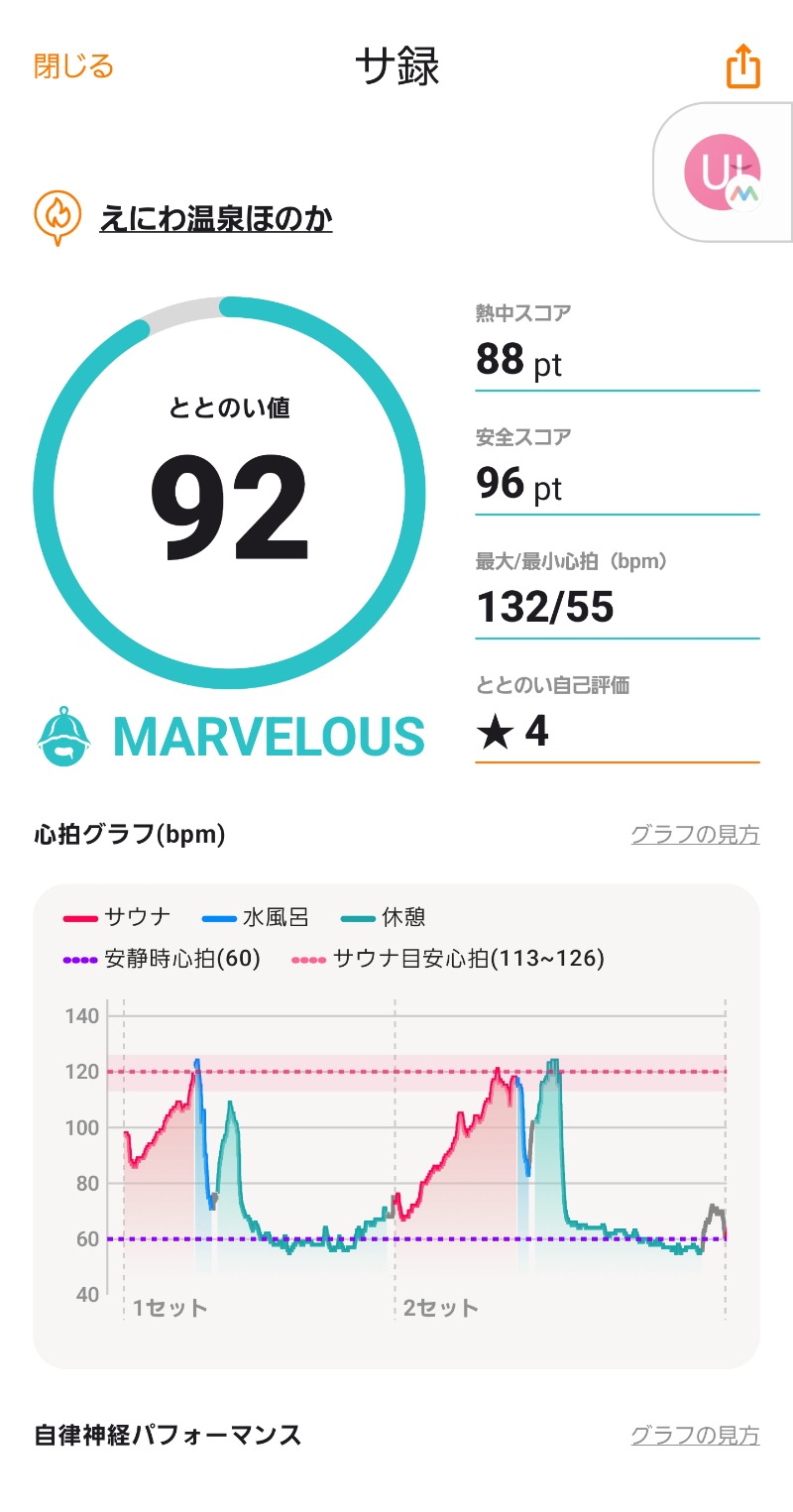Open グラフの見方 for the heart rate graph

[695, 835]
